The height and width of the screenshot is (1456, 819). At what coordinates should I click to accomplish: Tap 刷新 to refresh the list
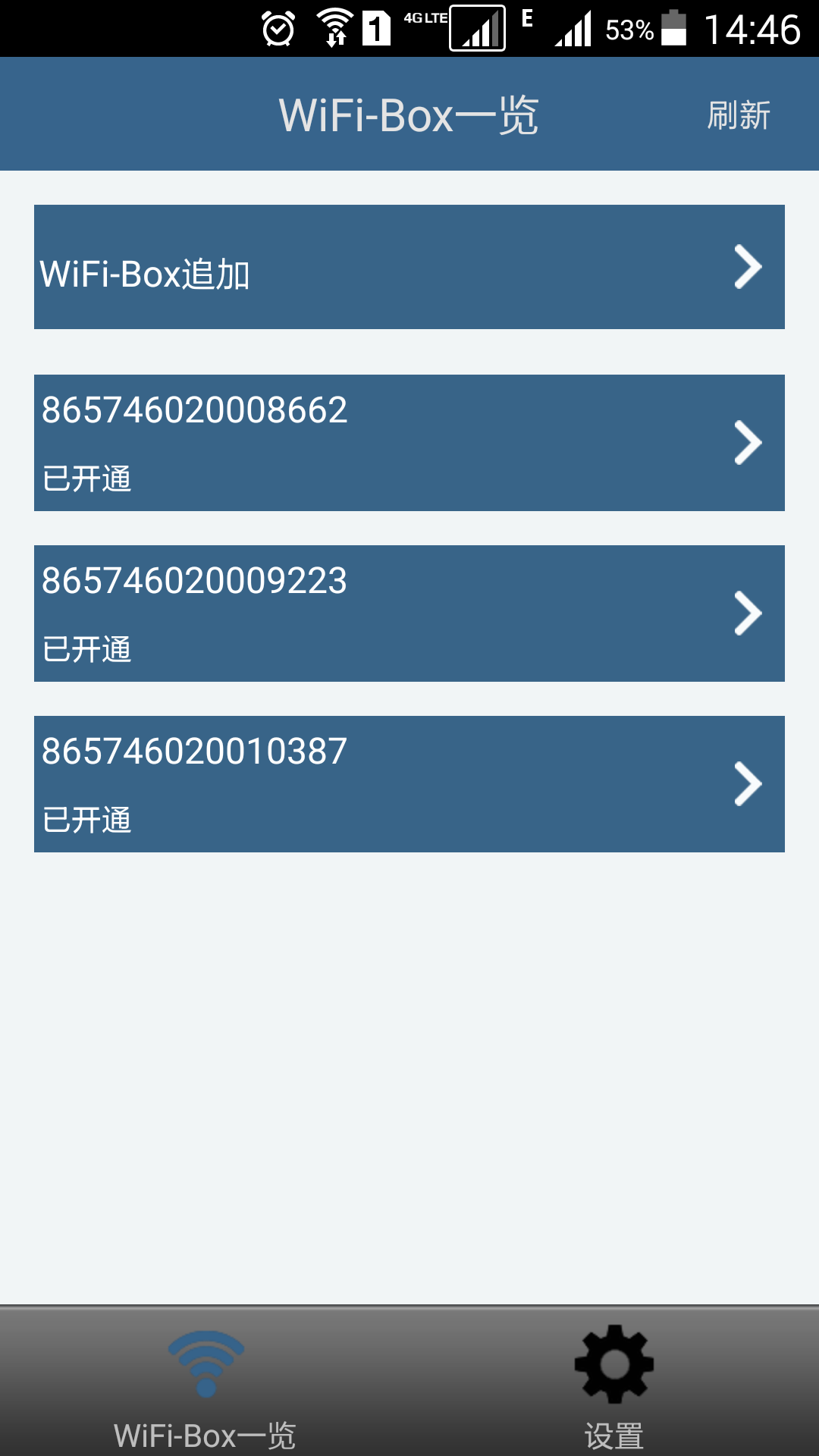[738, 115]
